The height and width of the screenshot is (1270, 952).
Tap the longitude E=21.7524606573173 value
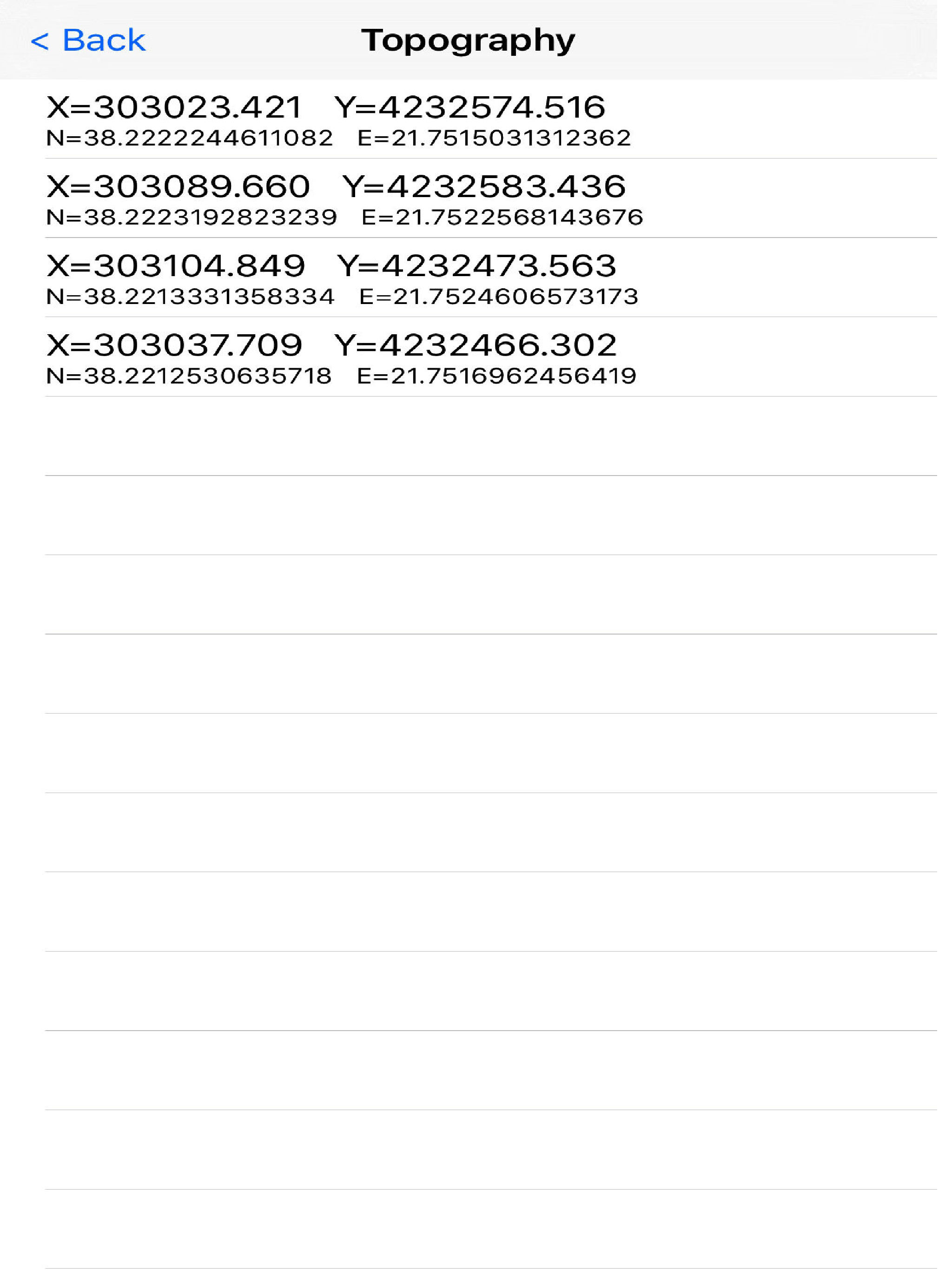coord(500,297)
